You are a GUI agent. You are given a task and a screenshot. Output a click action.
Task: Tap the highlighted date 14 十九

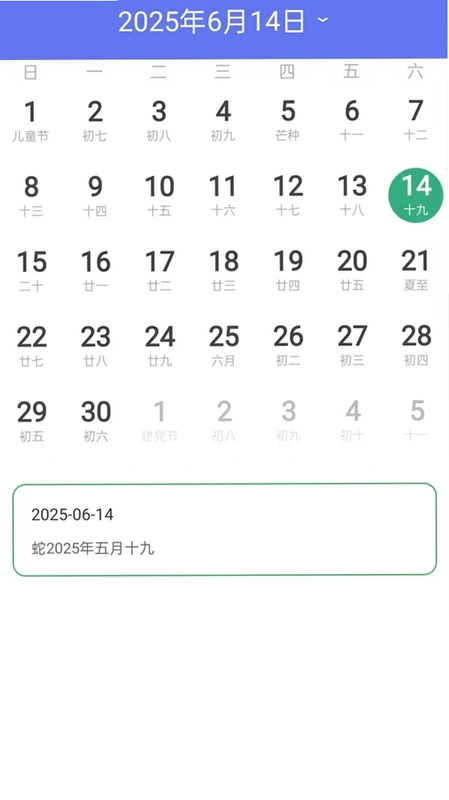pos(416,195)
